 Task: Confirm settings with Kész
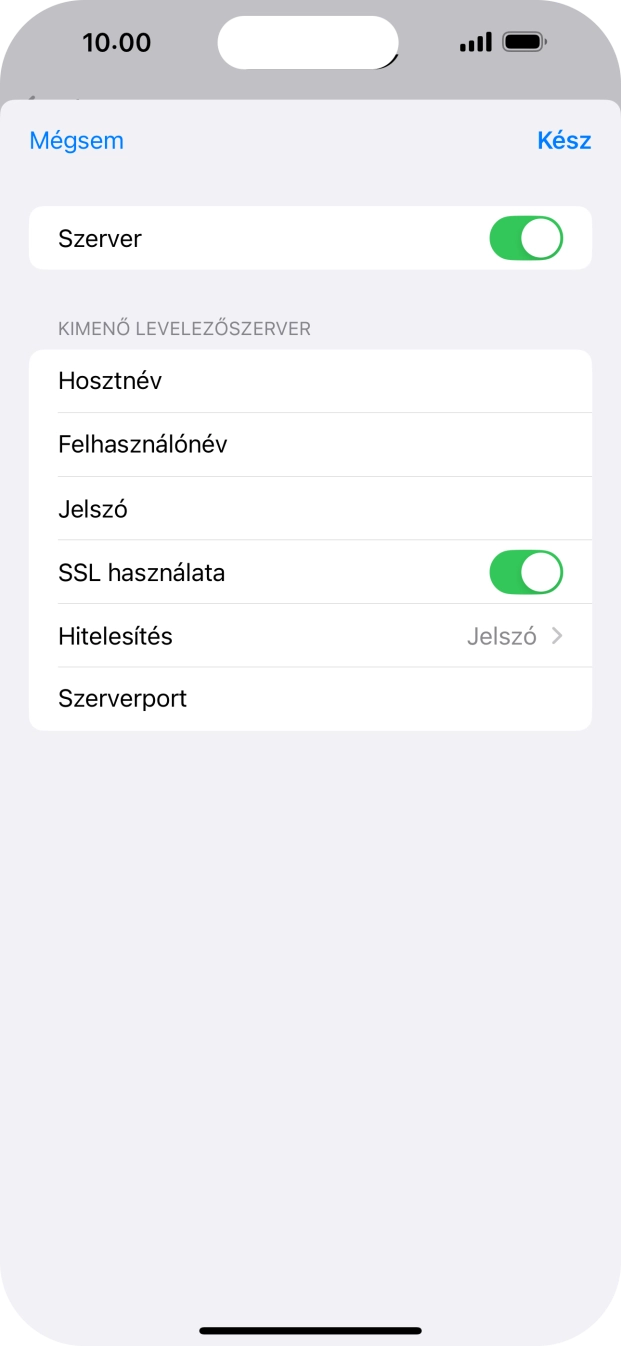click(564, 141)
